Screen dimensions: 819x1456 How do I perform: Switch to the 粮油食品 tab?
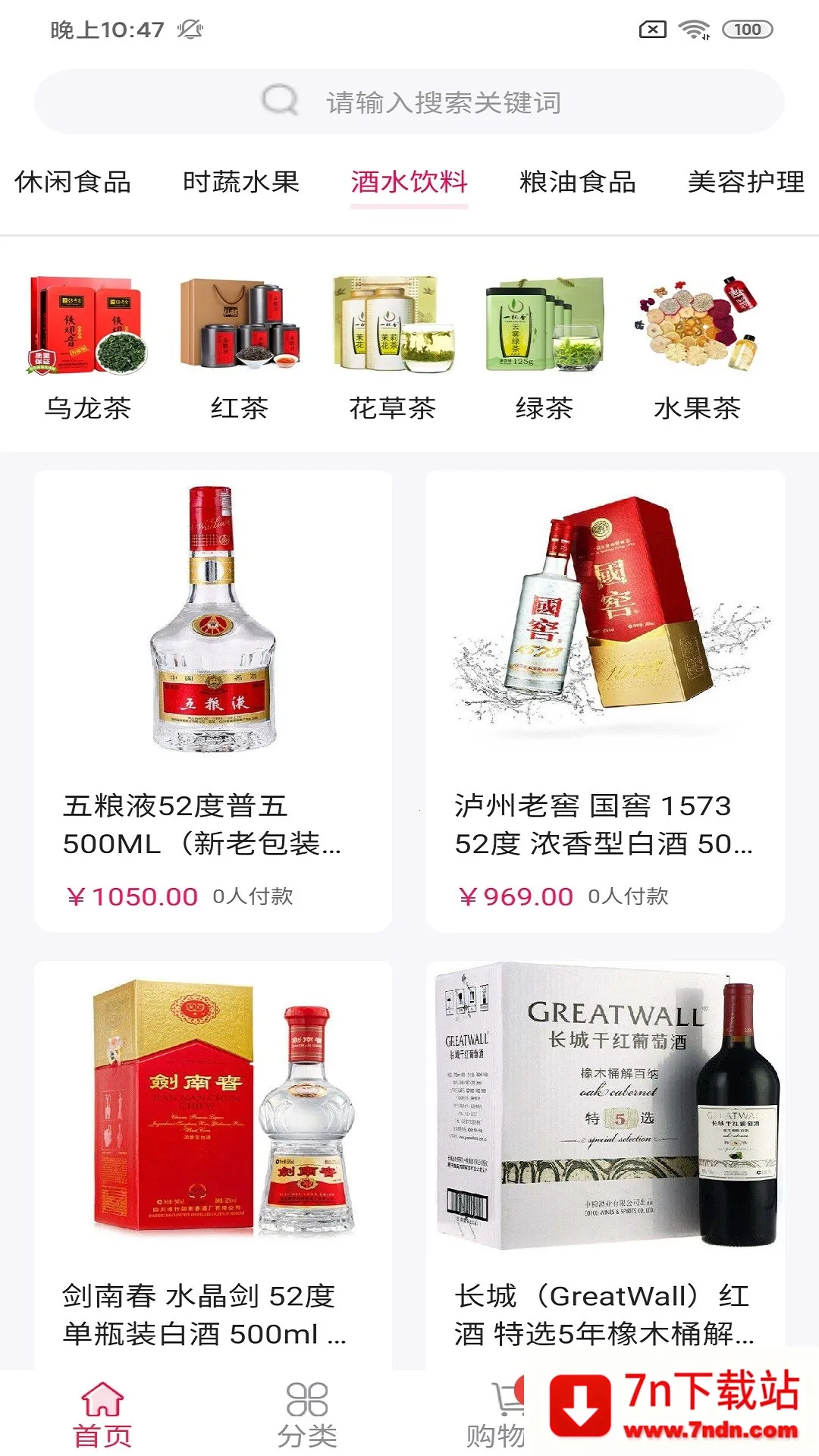(x=578, y=182)
